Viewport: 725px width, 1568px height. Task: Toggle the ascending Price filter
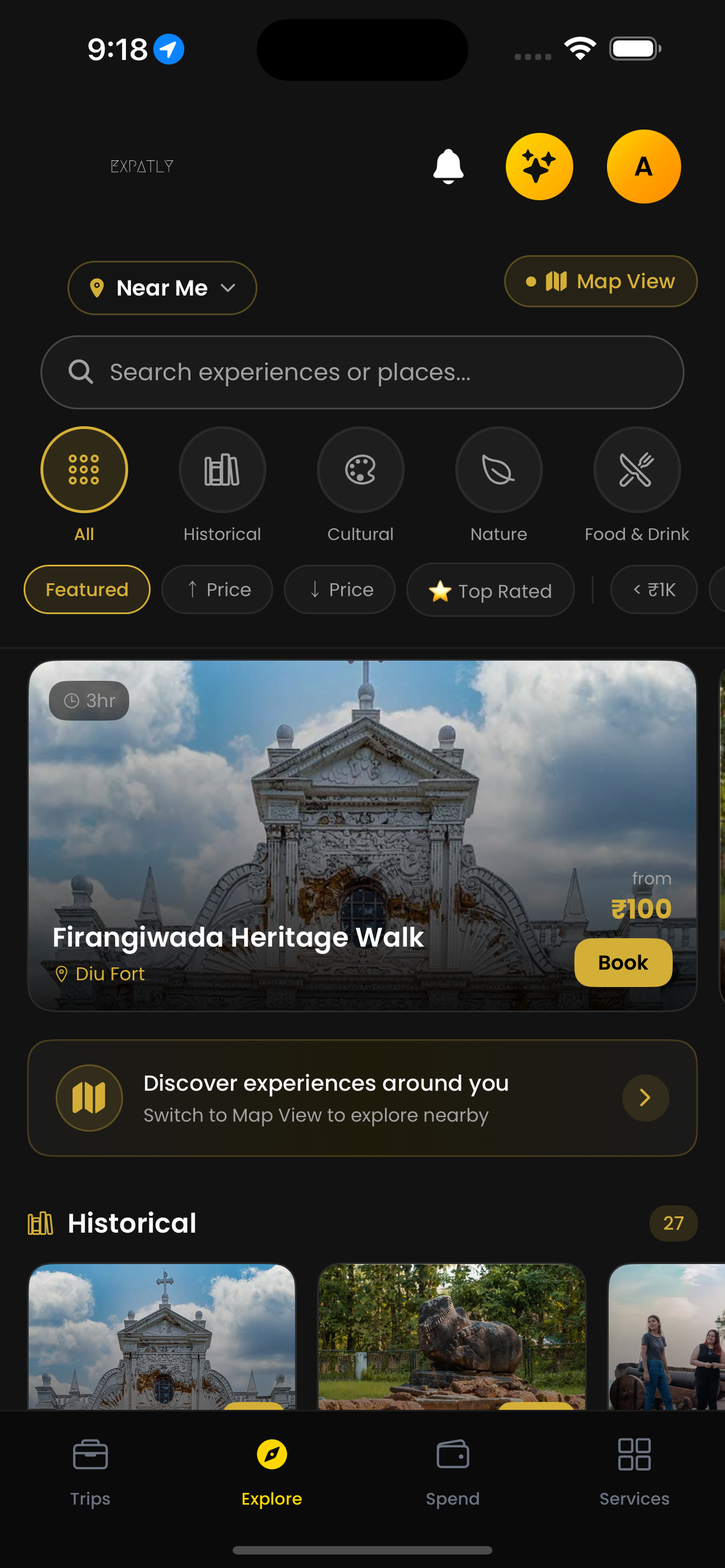pyautogui.click(x=217, y=589)
